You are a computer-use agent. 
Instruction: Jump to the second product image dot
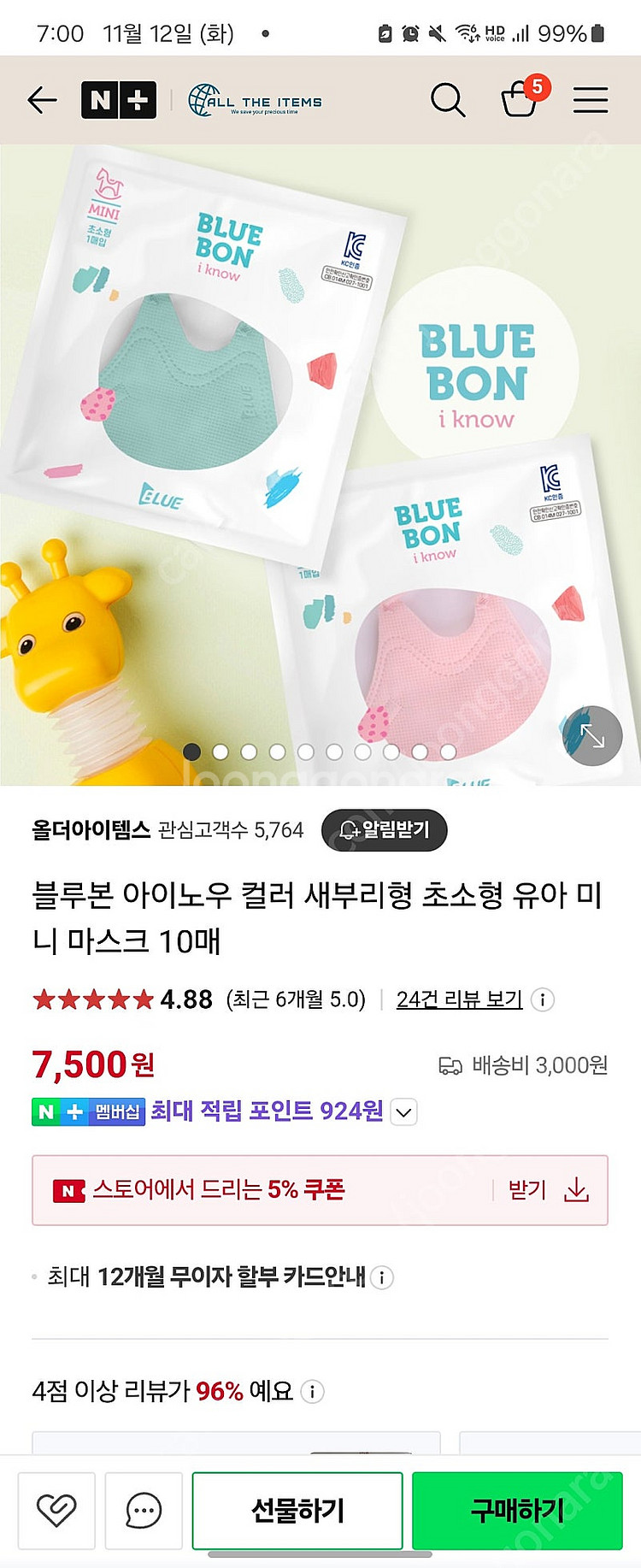pos(221,752)
